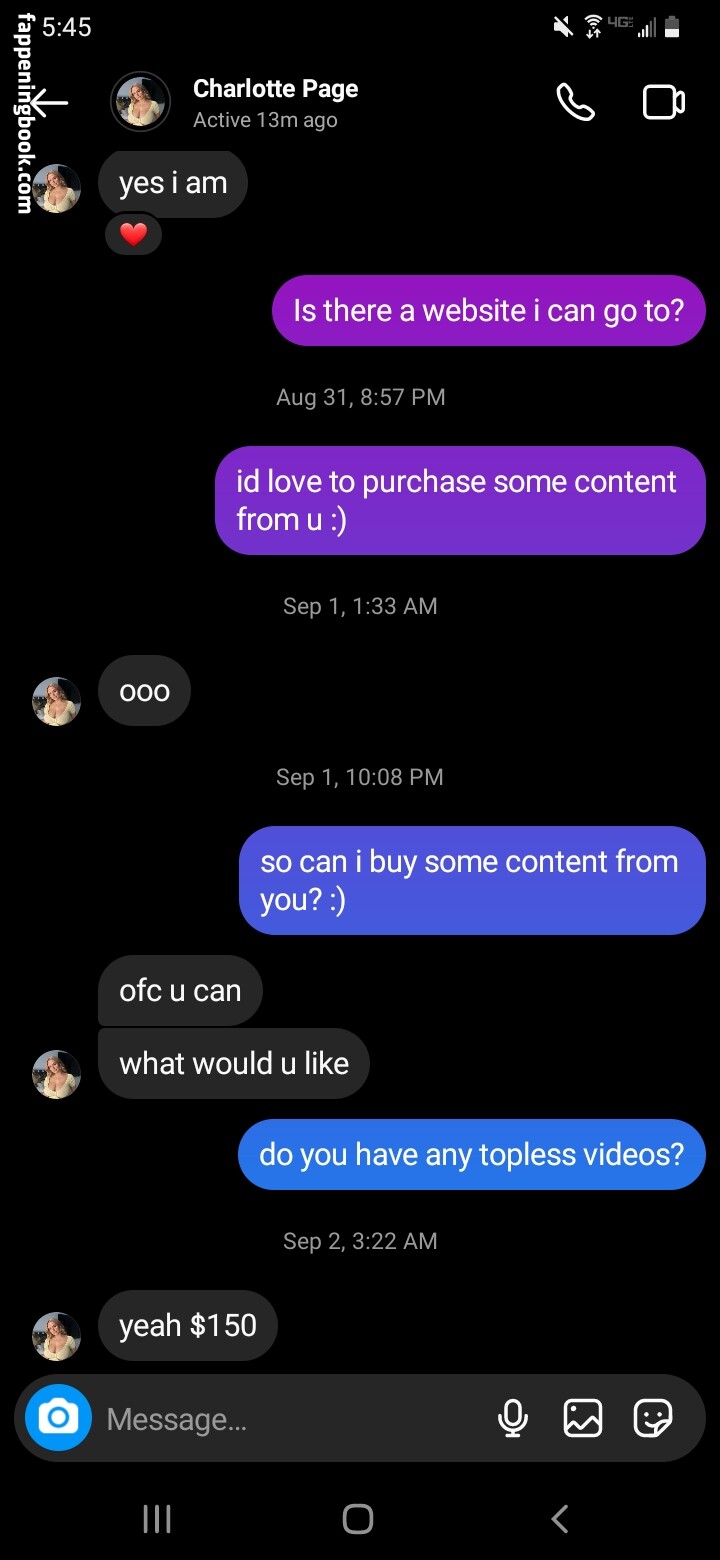The width and height of the screenshot is (720, 1560).
Task: Go back to the inbox
Action: click(x=48, y=102)
